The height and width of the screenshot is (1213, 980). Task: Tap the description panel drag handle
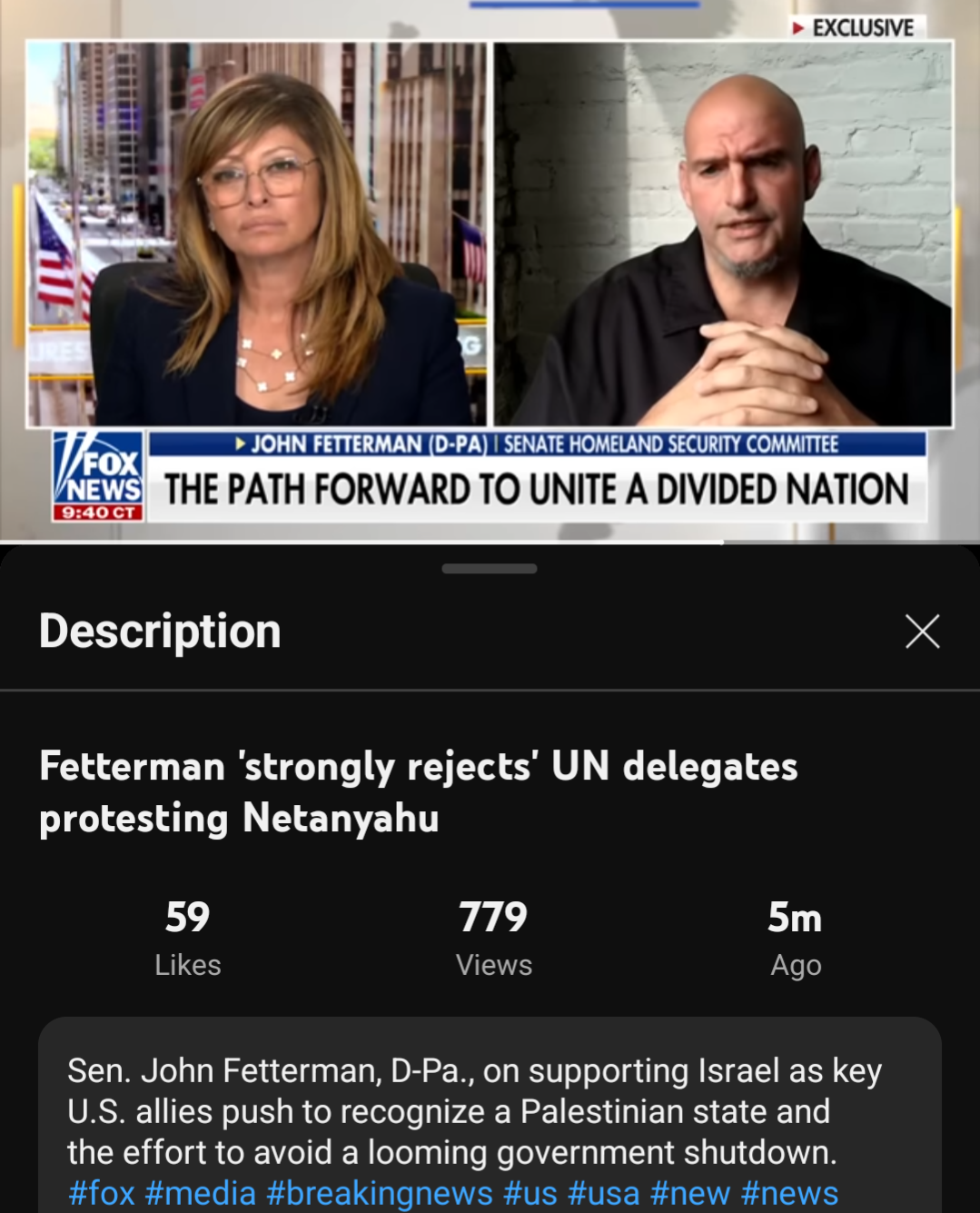point(490,569)
